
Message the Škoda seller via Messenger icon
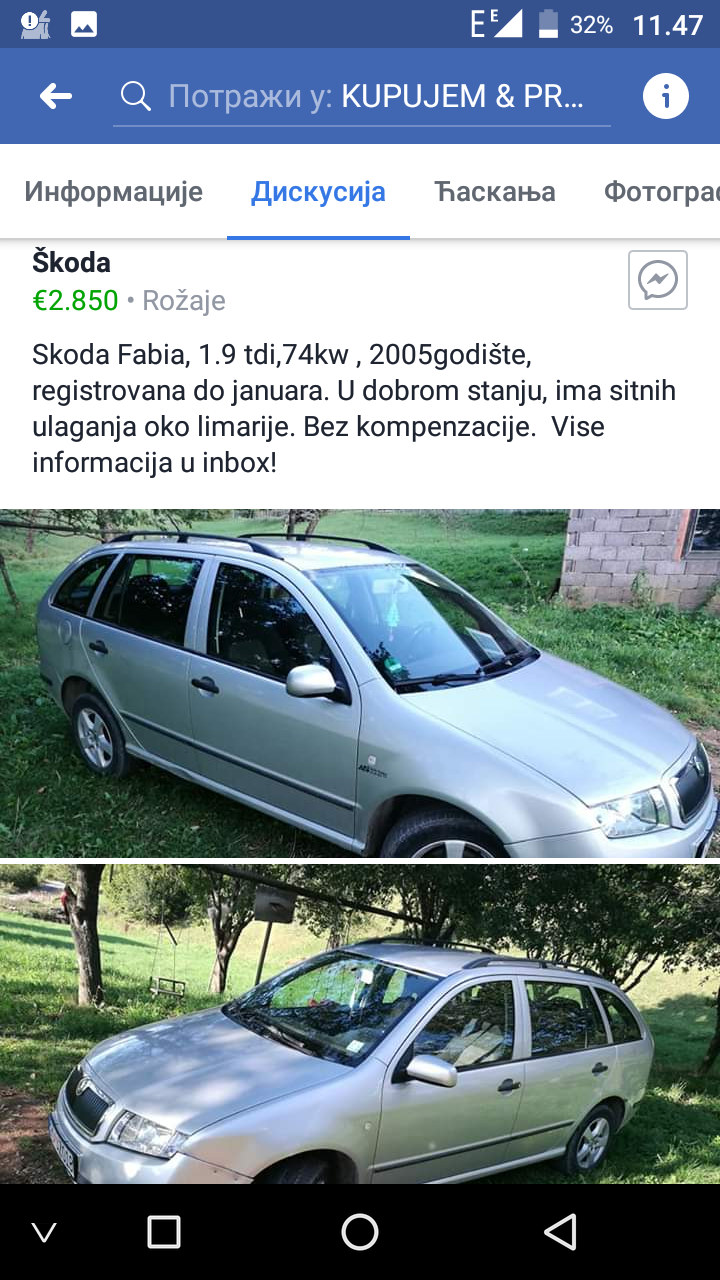[x=658, y=280]
